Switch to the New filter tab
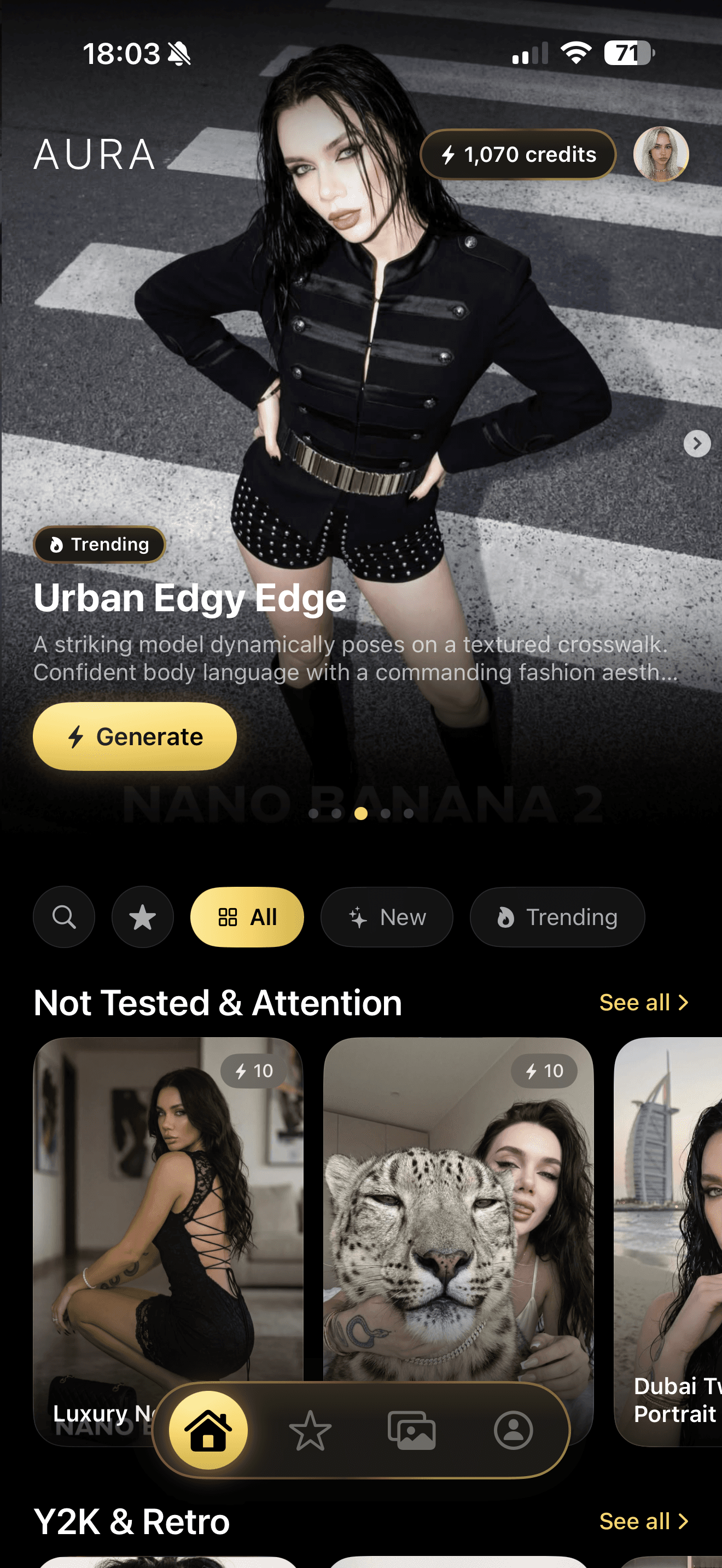Image resolution: width=722 pixels, height=1568 pixels. pyautogui.click(x=387, y=917)
